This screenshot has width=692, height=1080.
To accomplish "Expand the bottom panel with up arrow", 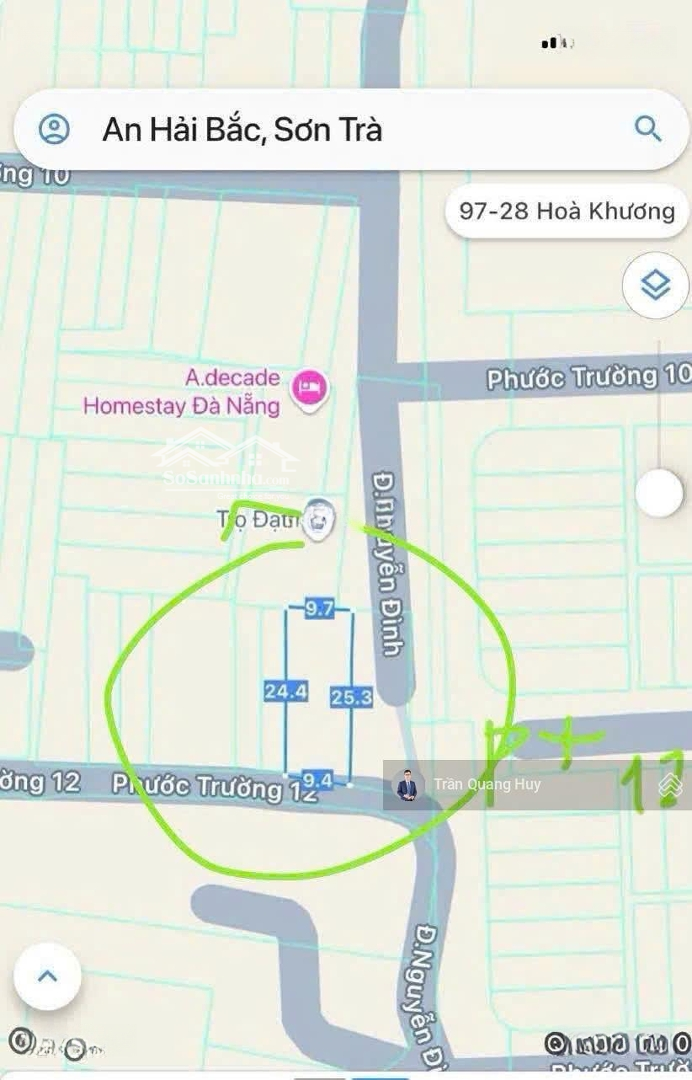I will coord(47,976).
